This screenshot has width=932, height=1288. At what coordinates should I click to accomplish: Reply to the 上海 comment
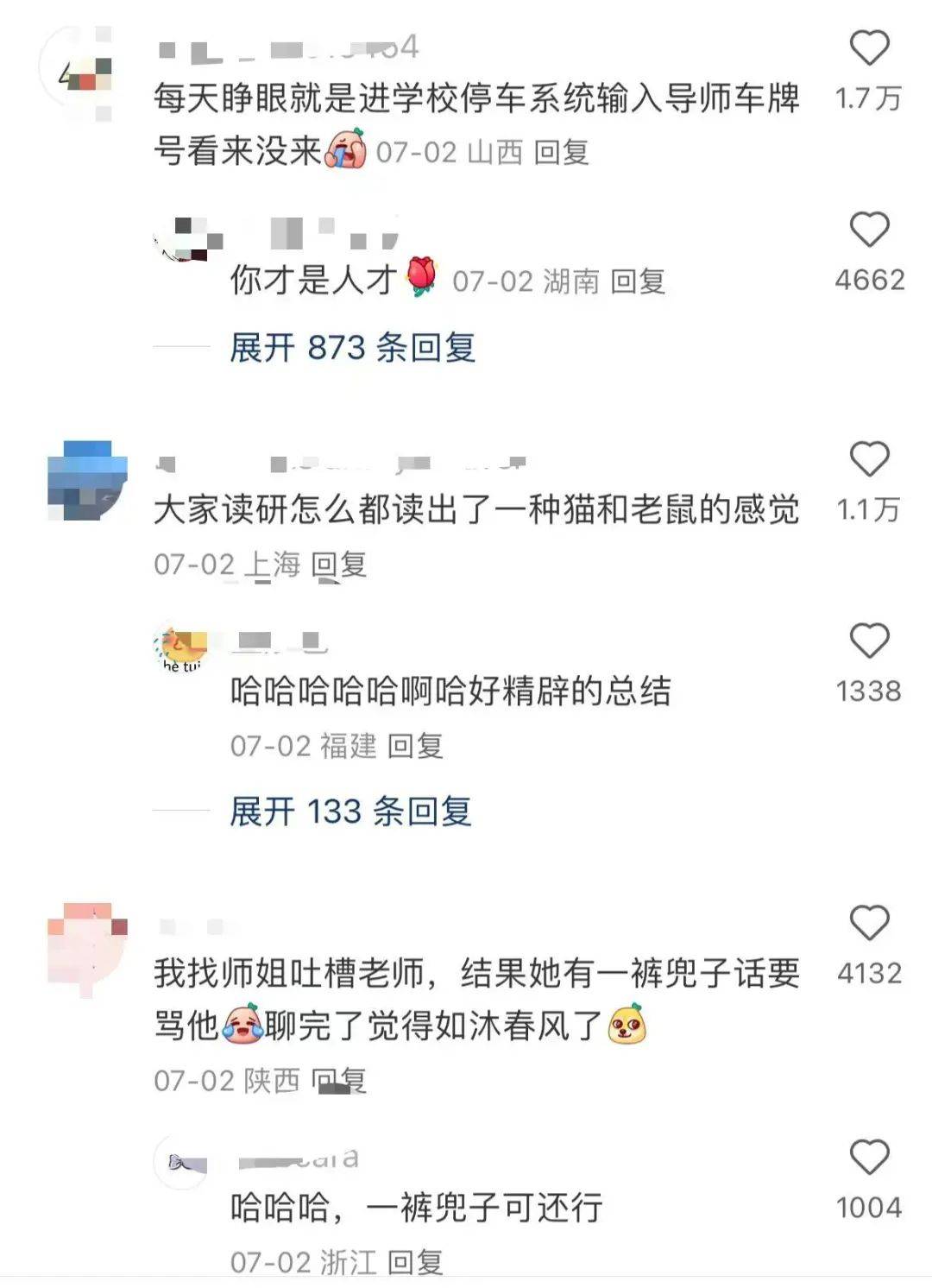(x=339, y=565)
